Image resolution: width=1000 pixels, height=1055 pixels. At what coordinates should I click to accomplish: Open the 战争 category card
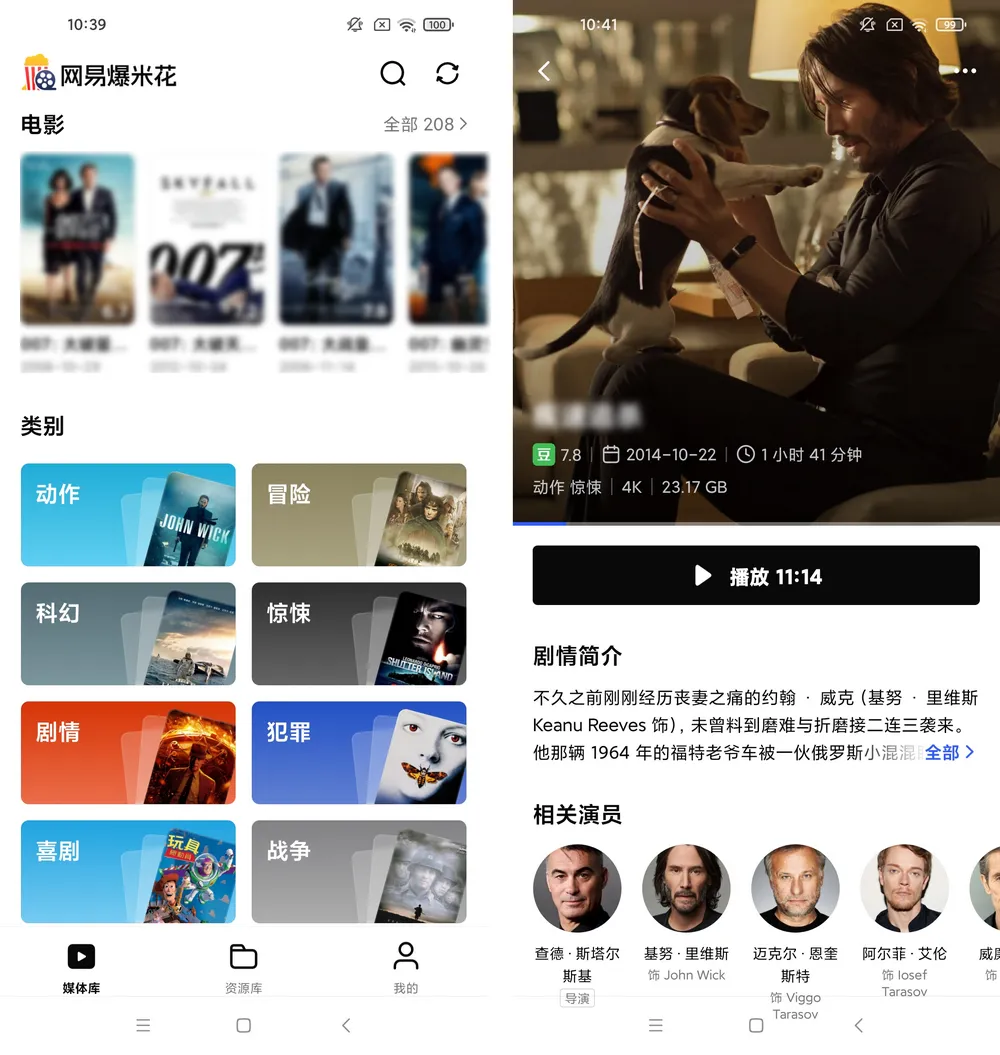tap(359, 871)
